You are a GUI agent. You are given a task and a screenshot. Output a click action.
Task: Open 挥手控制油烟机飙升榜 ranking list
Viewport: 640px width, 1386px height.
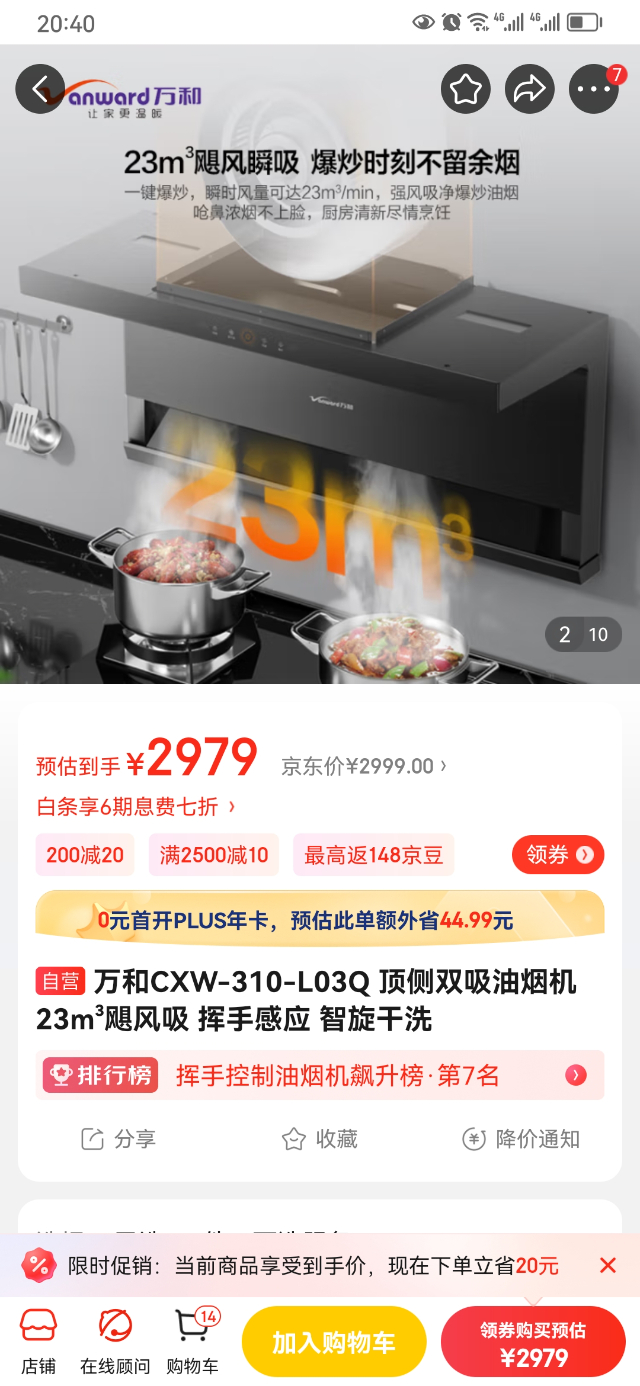point(320,1075)
